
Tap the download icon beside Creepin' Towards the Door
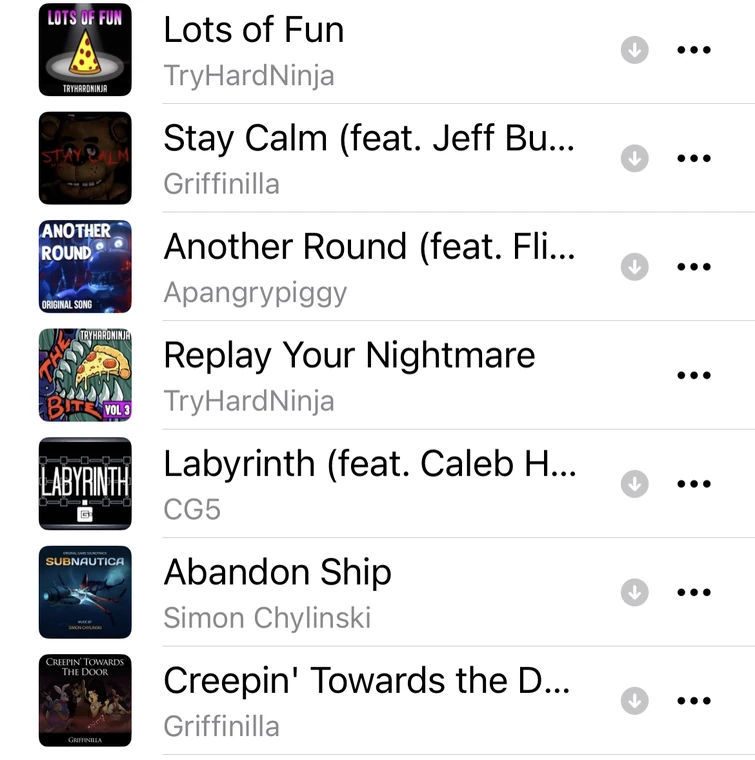[x=635, y=700]
